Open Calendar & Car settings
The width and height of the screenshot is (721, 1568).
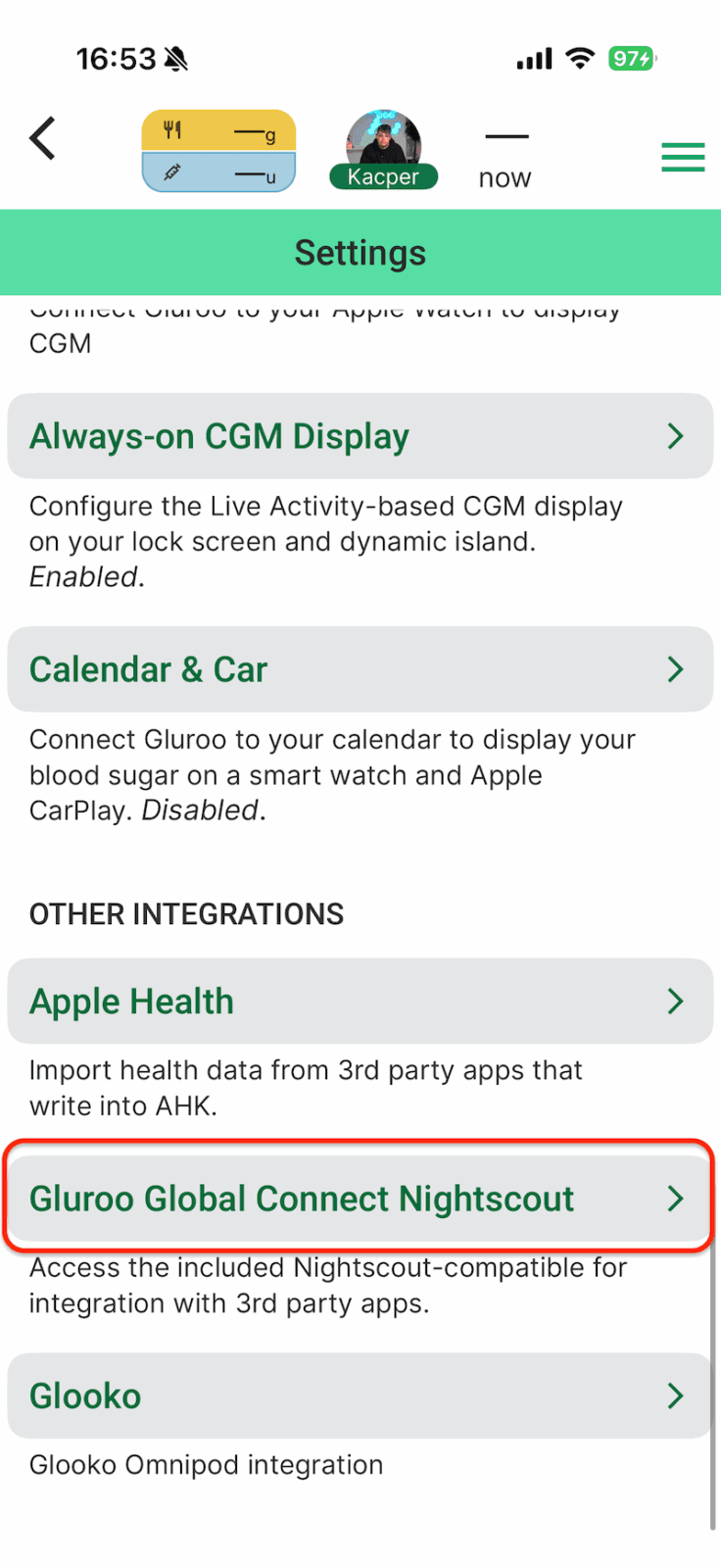pos(360,669)
